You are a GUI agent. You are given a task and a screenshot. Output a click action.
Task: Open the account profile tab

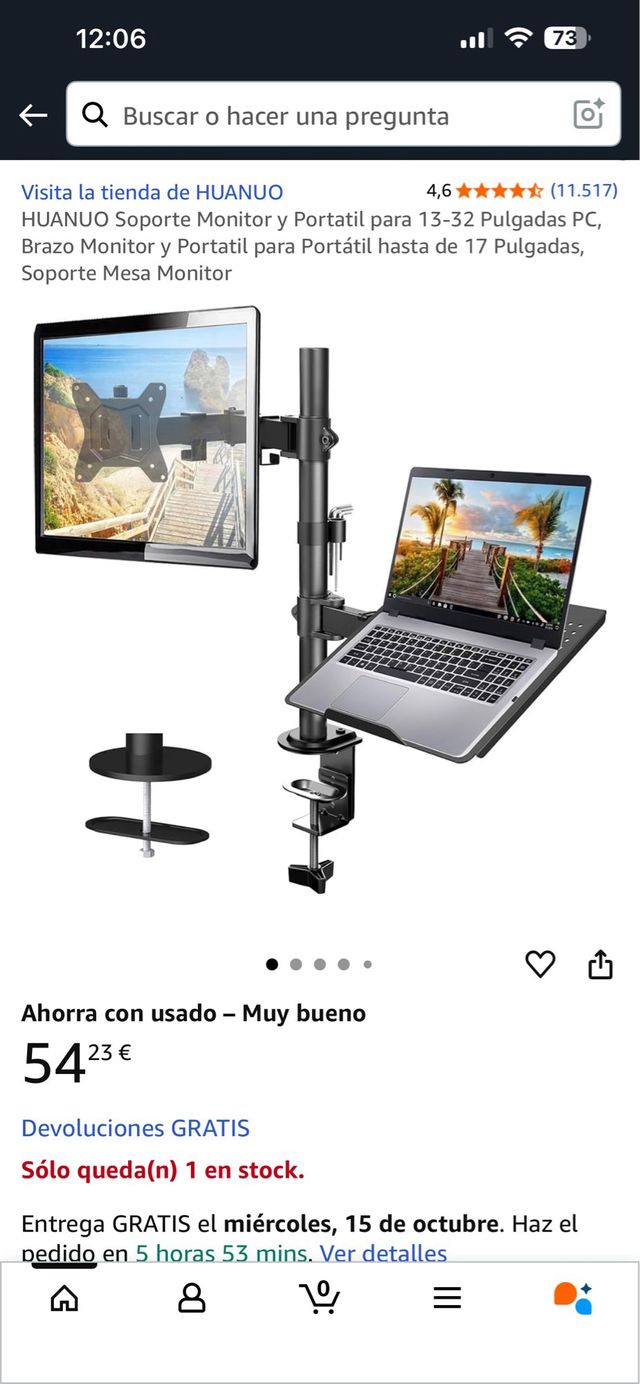(191, 1298)
